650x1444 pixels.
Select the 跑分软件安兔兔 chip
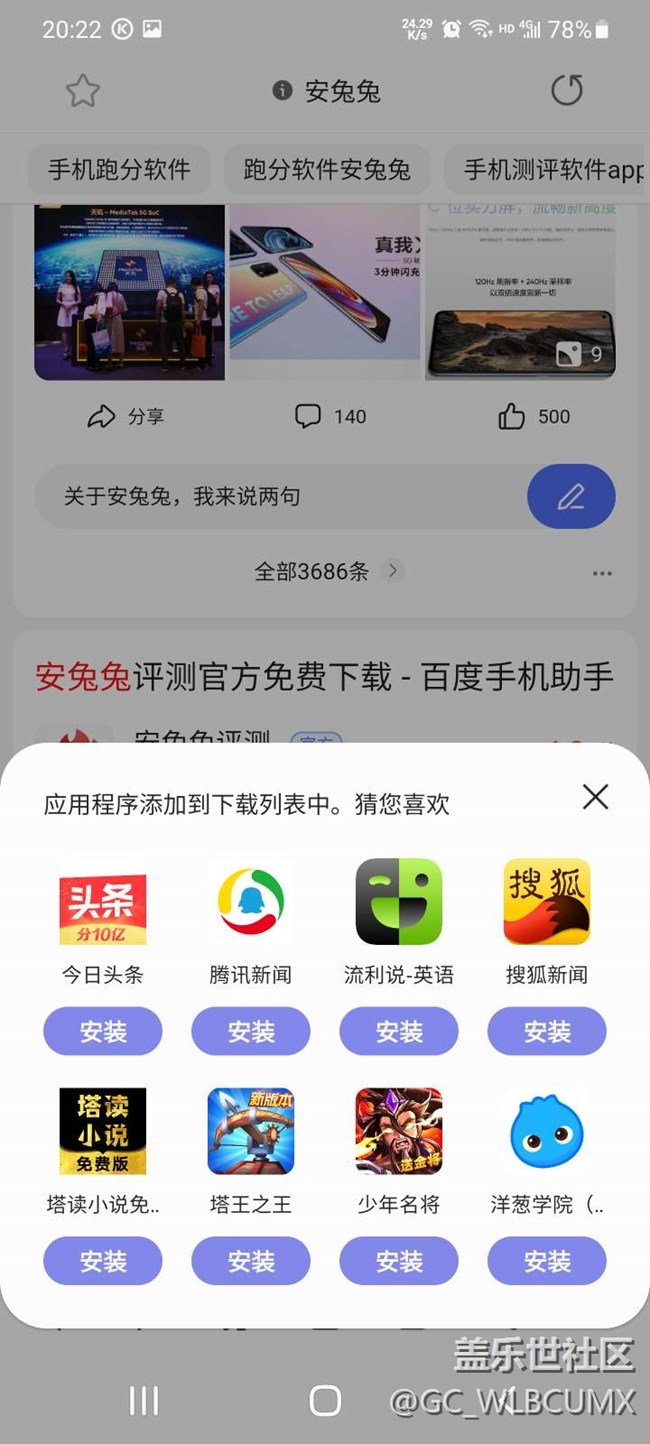(327, 169)
